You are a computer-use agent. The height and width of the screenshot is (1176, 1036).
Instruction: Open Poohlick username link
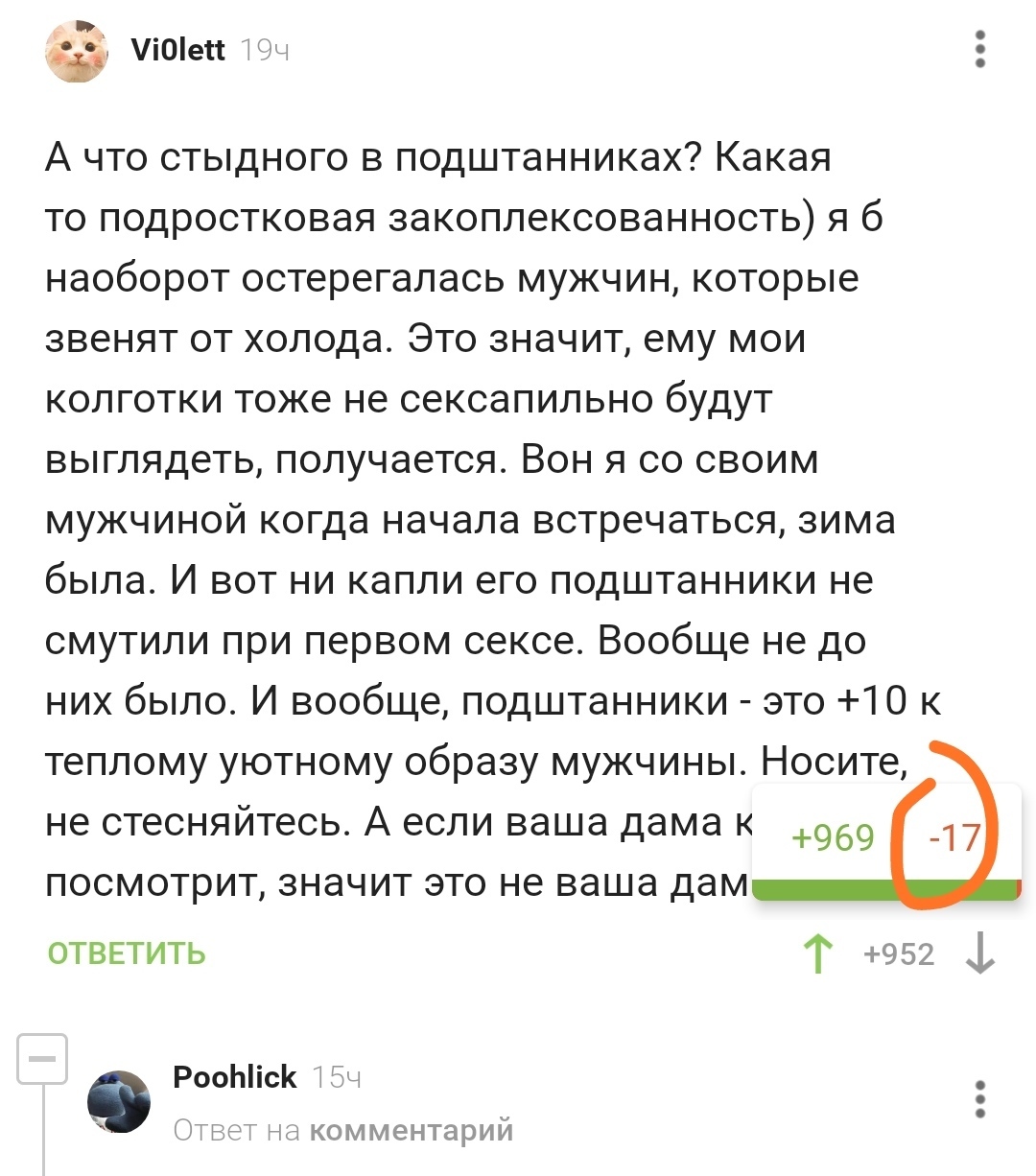(235, 1077)
